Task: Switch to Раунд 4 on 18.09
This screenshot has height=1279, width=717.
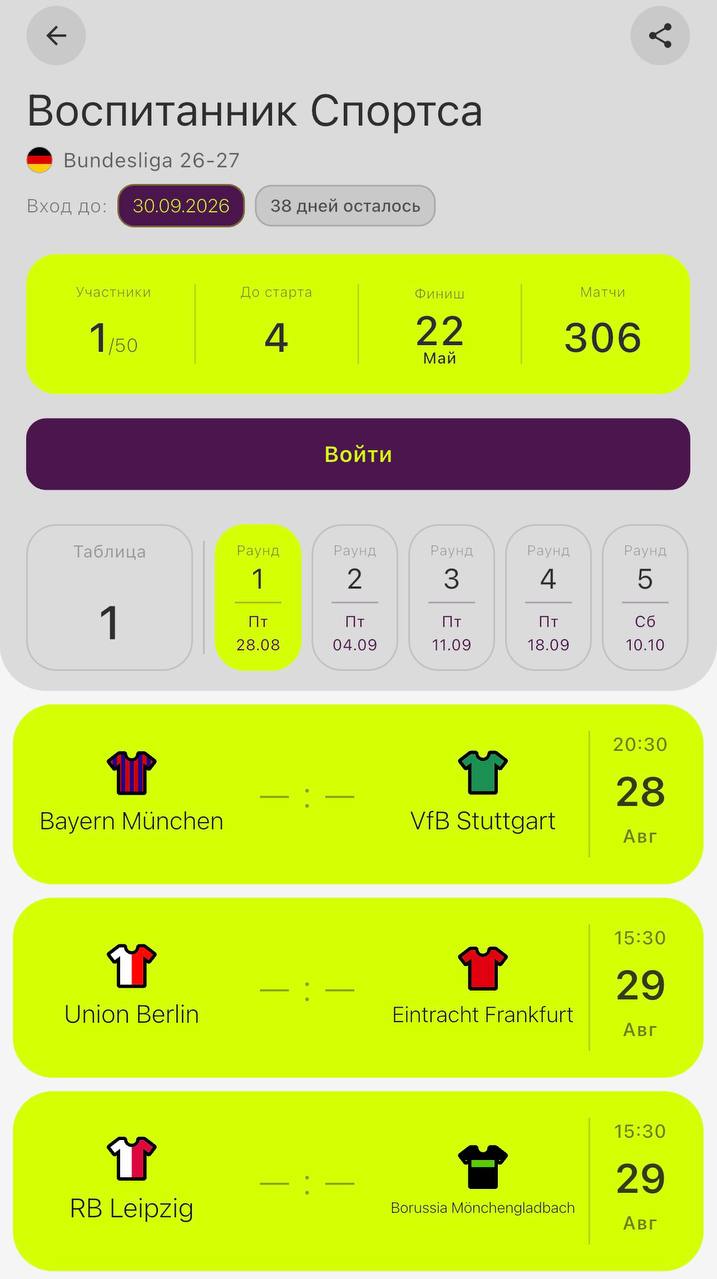Action: tap(548, 598)
